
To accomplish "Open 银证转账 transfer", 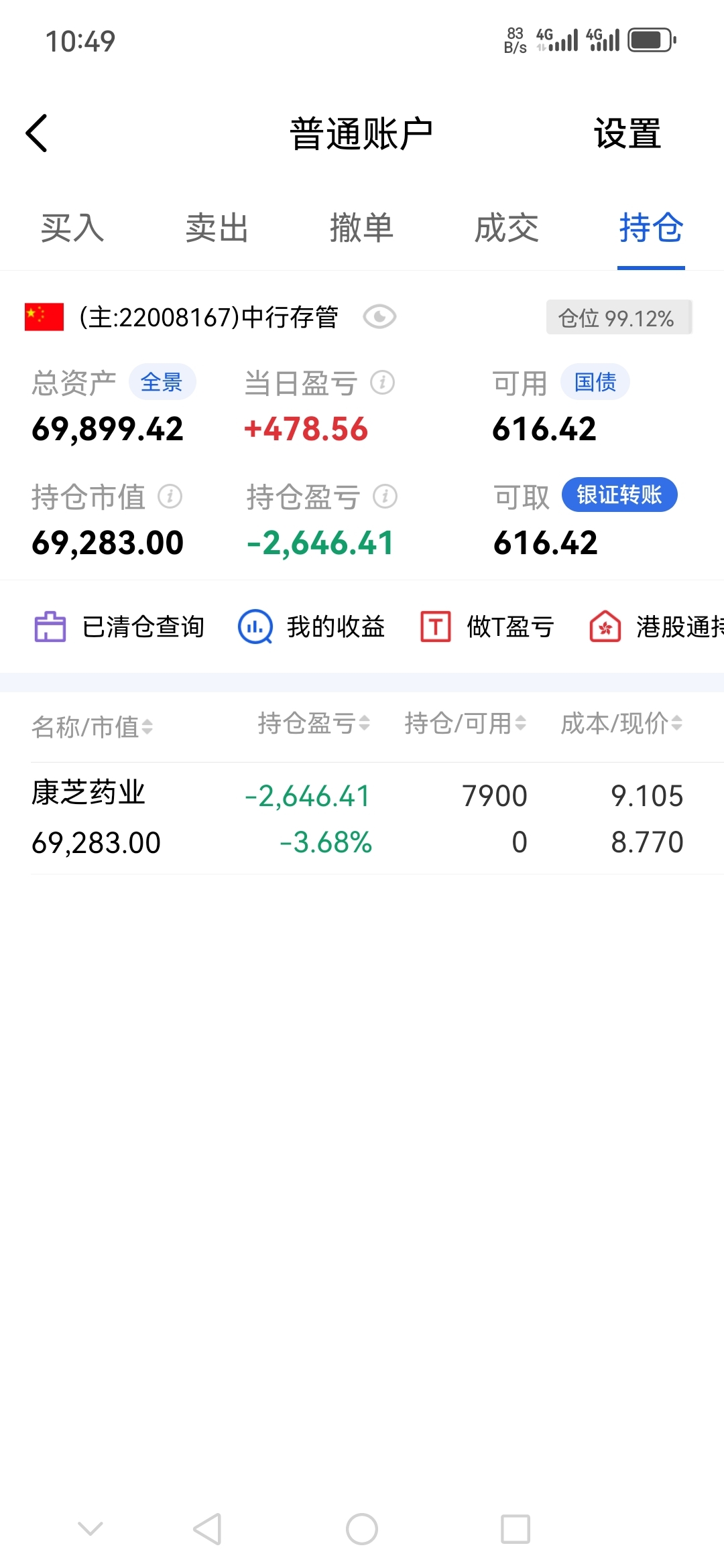I will coord(619,495).
